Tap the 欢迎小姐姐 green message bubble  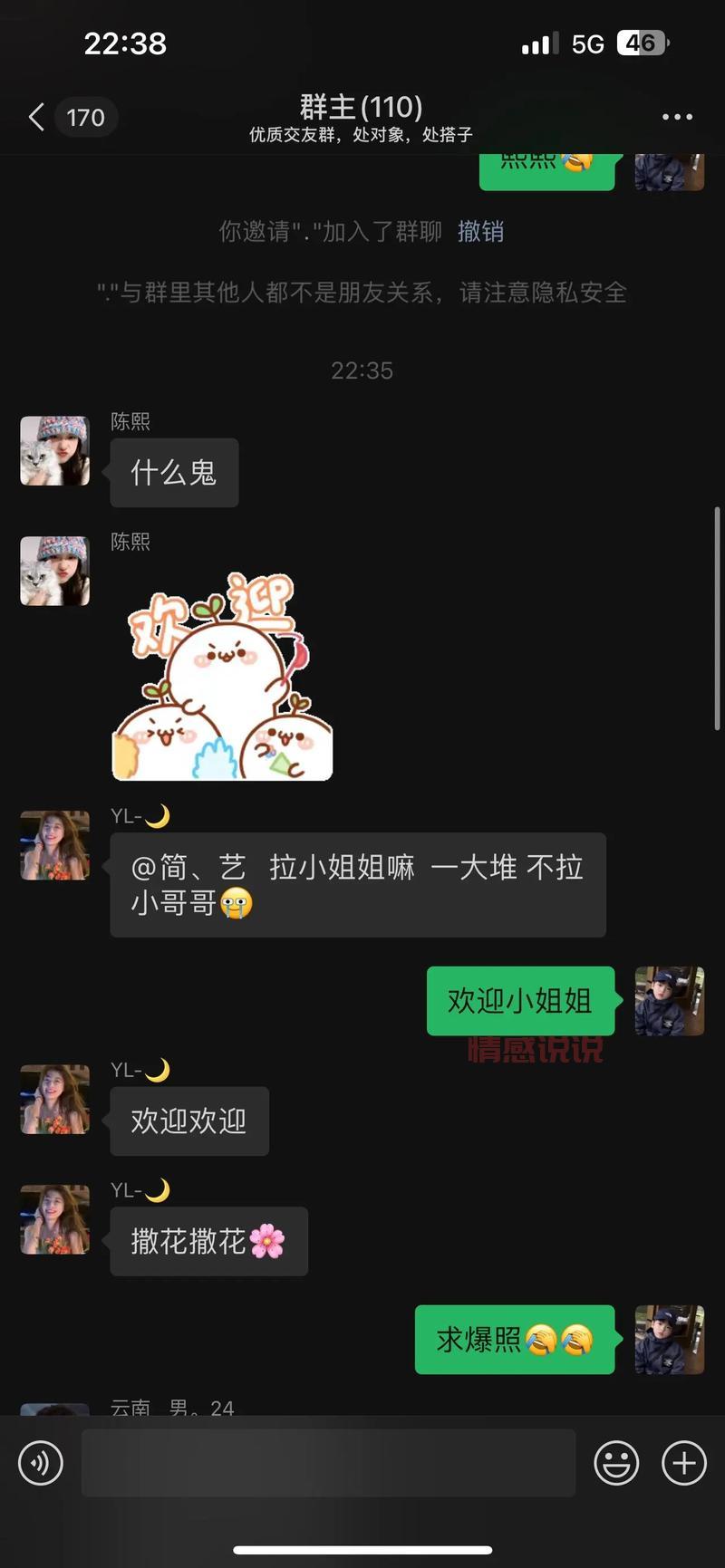(519, 1002)
